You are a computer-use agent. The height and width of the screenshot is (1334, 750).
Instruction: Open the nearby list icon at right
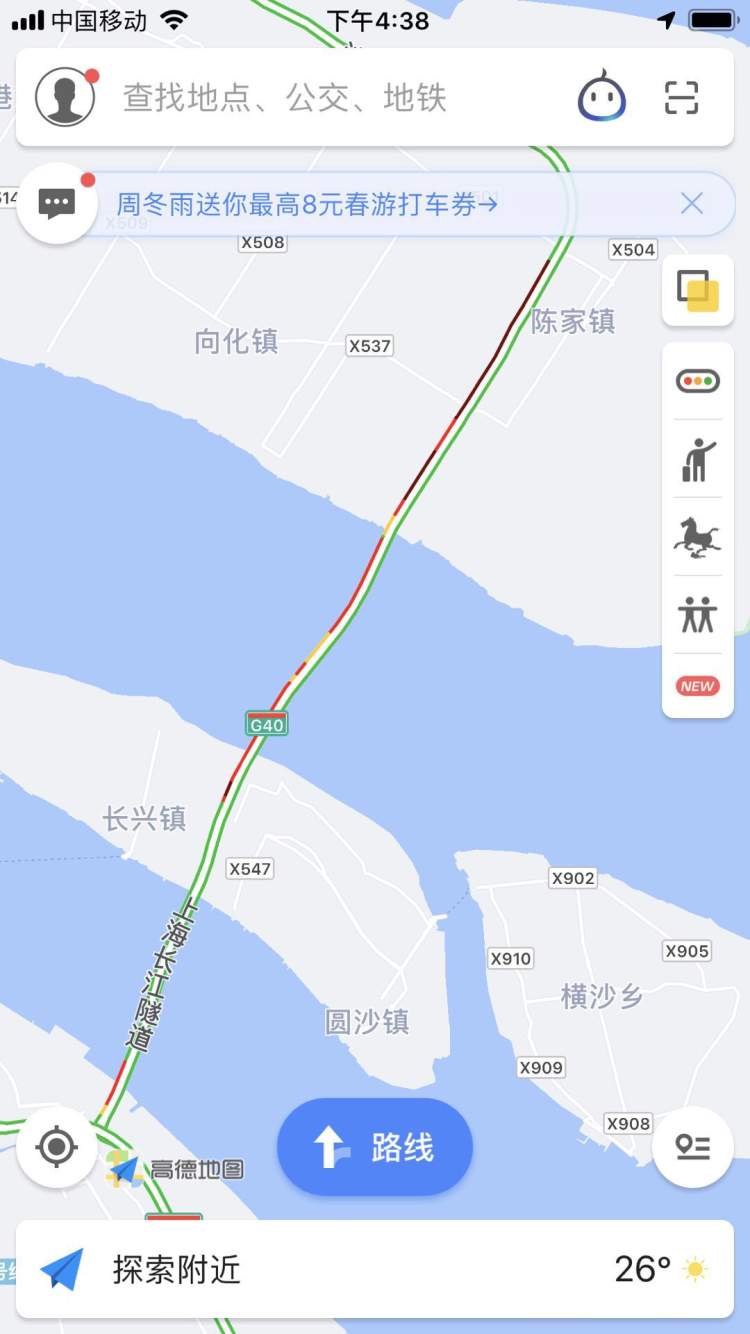tap(692, 1147)
